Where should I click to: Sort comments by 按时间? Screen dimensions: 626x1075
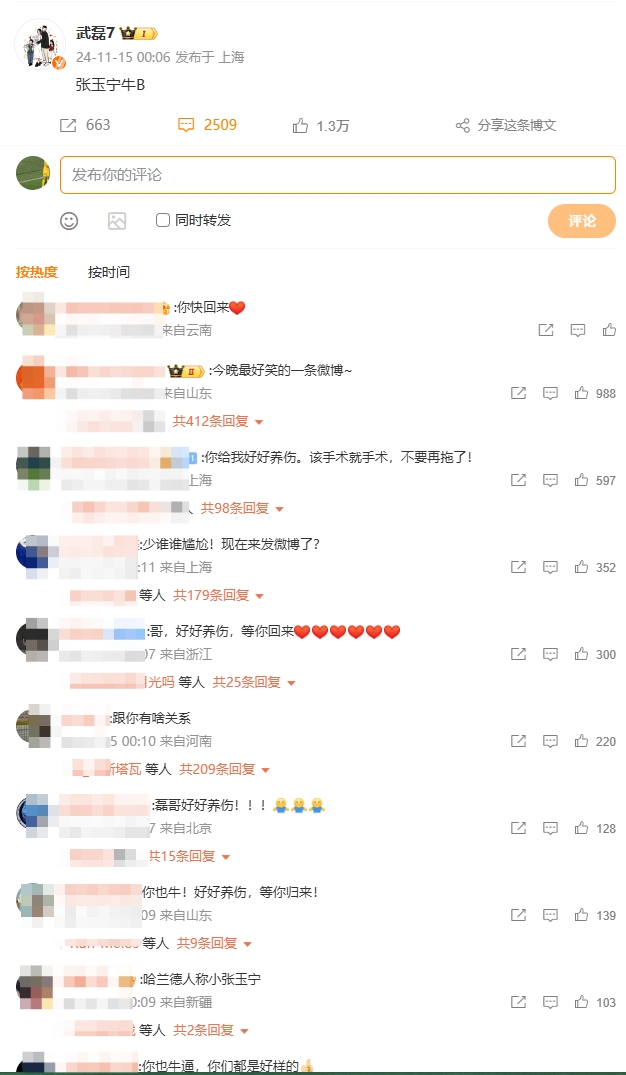point(109,272)
